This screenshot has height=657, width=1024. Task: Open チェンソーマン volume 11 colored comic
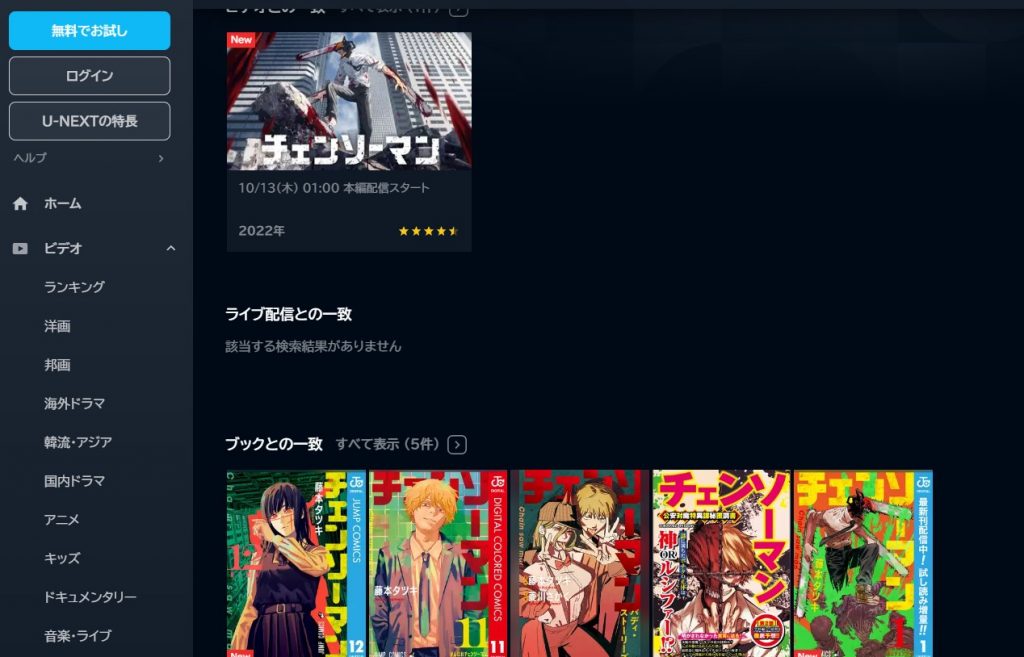pyautogui.click(x=438, y=563)
